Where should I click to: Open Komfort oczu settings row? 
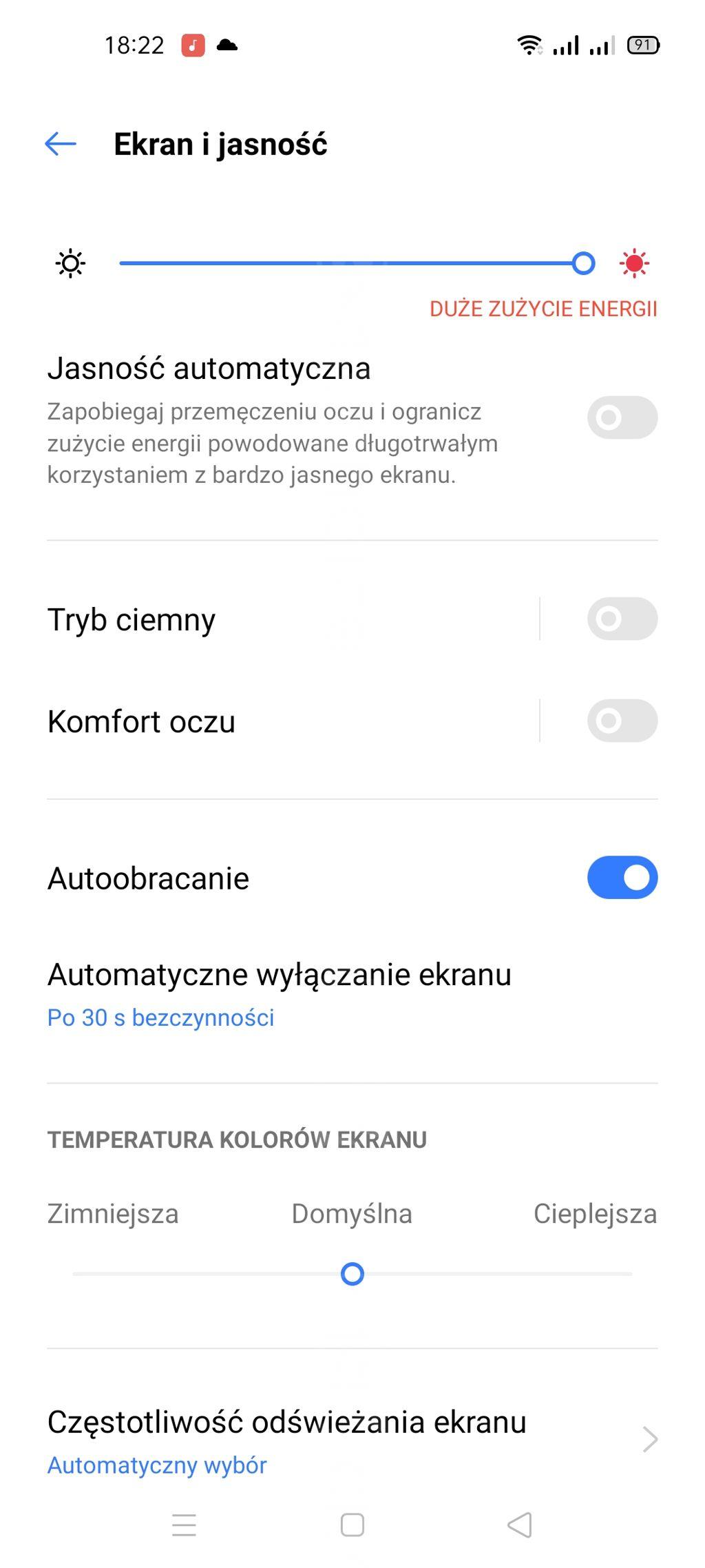click(275, 721)
